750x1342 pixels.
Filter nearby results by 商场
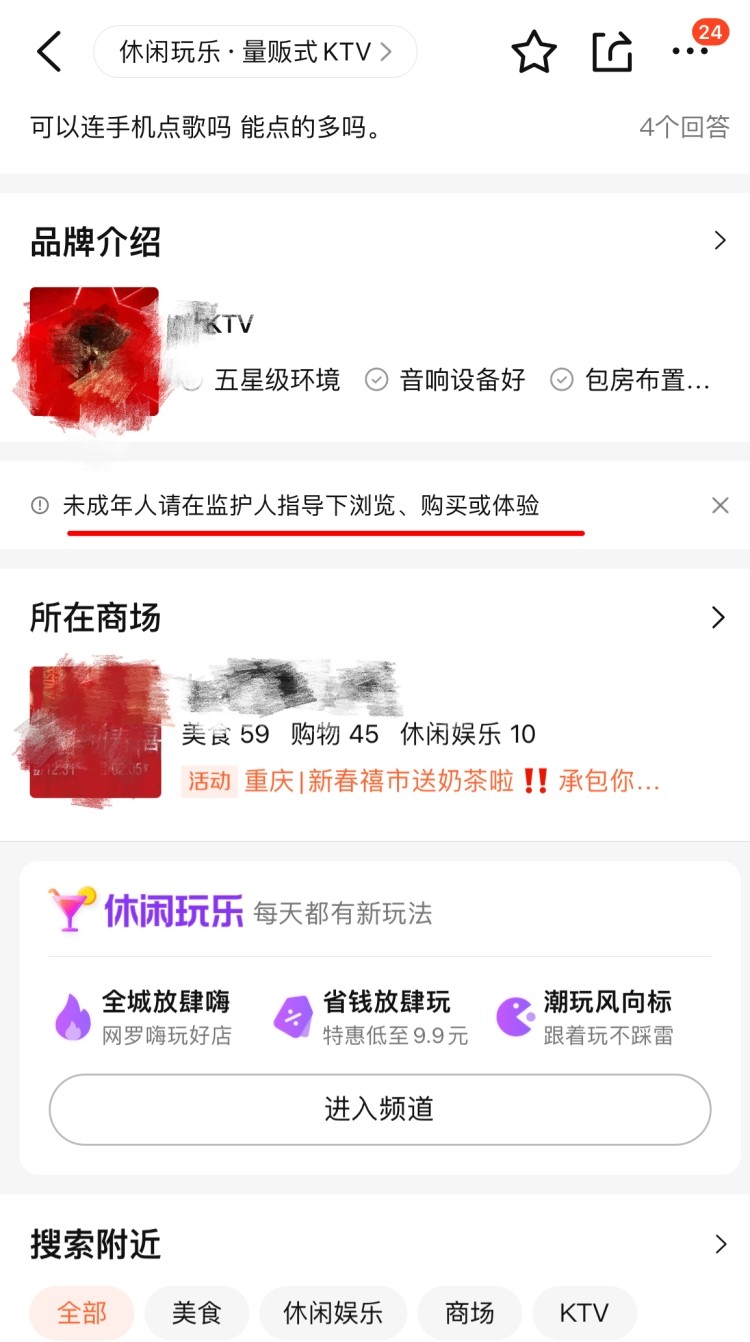pos(469,1312)
